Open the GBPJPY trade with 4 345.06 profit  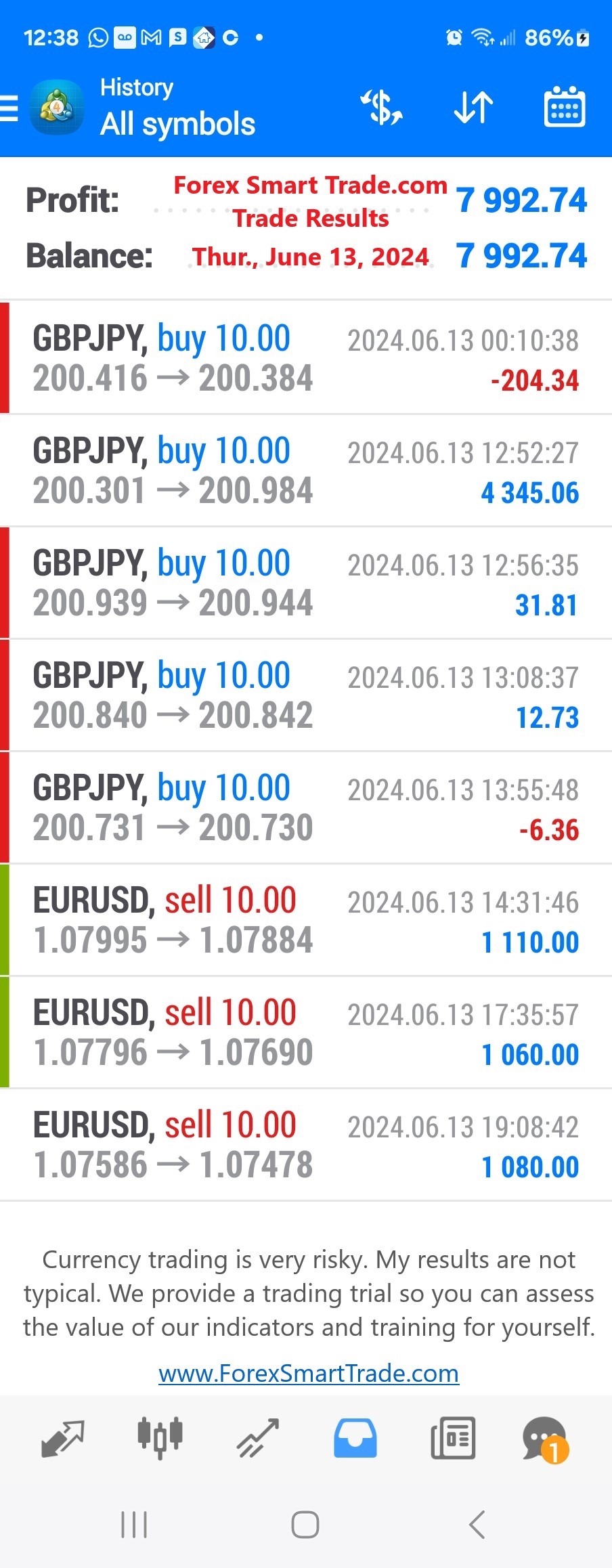[306, 471]
